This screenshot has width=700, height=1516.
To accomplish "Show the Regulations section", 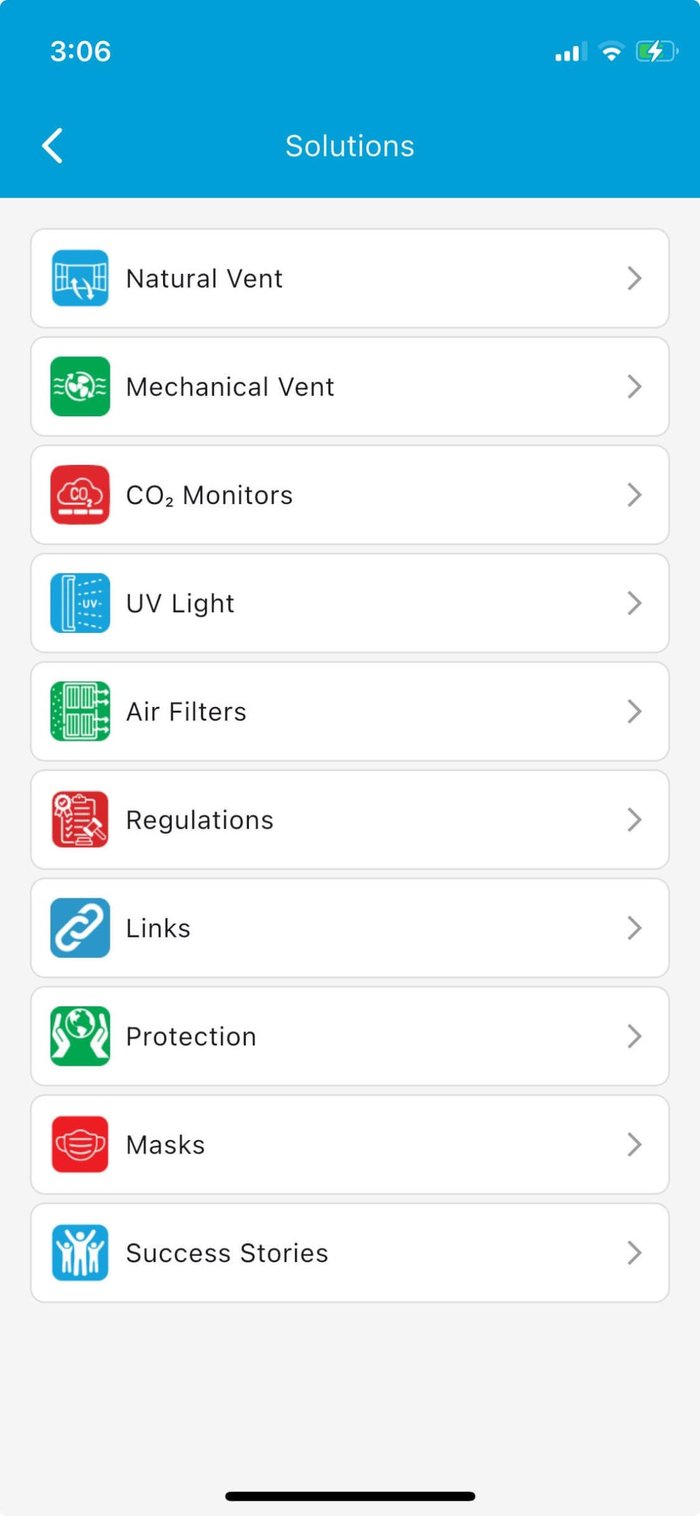I will coord(350,820).
